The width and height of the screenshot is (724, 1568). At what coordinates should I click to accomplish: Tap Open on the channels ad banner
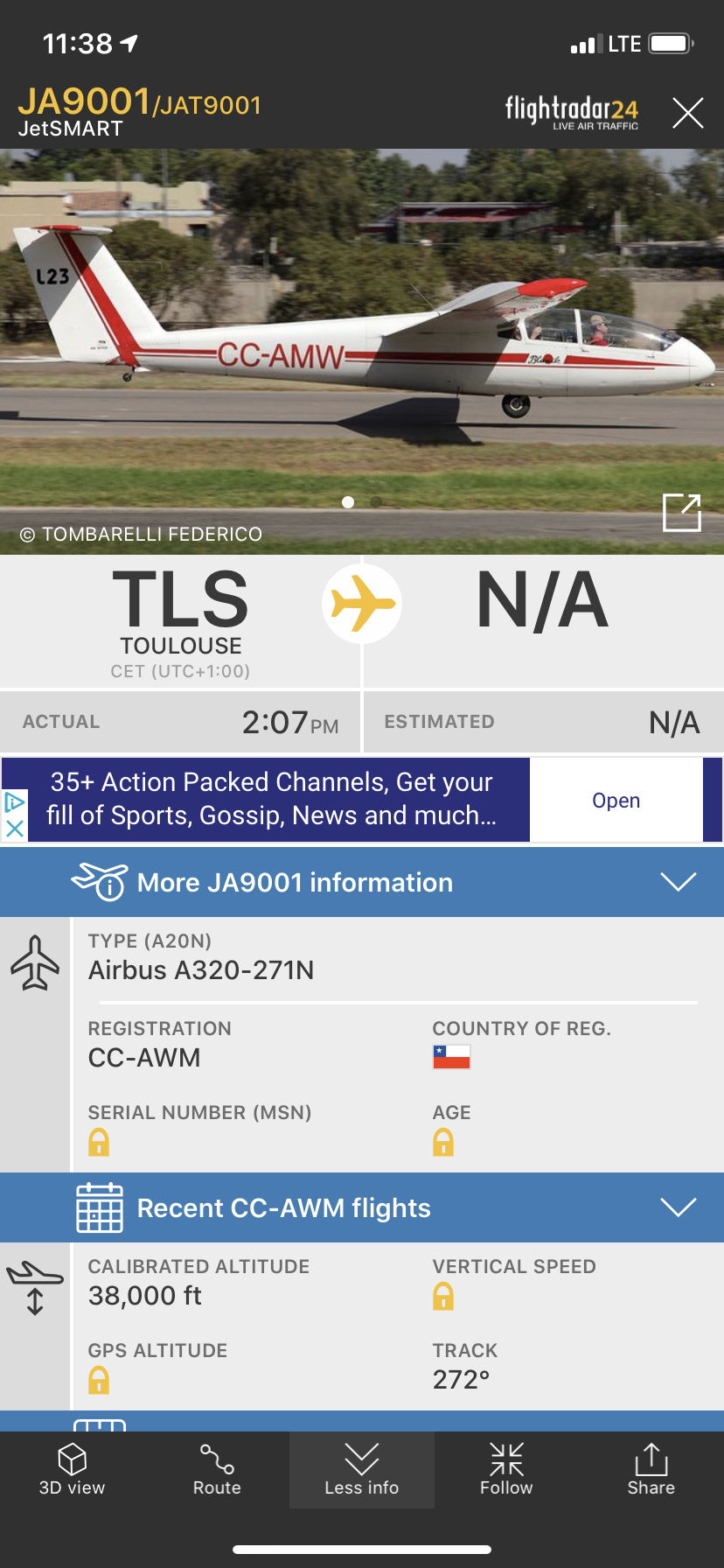tap(616, 801)
